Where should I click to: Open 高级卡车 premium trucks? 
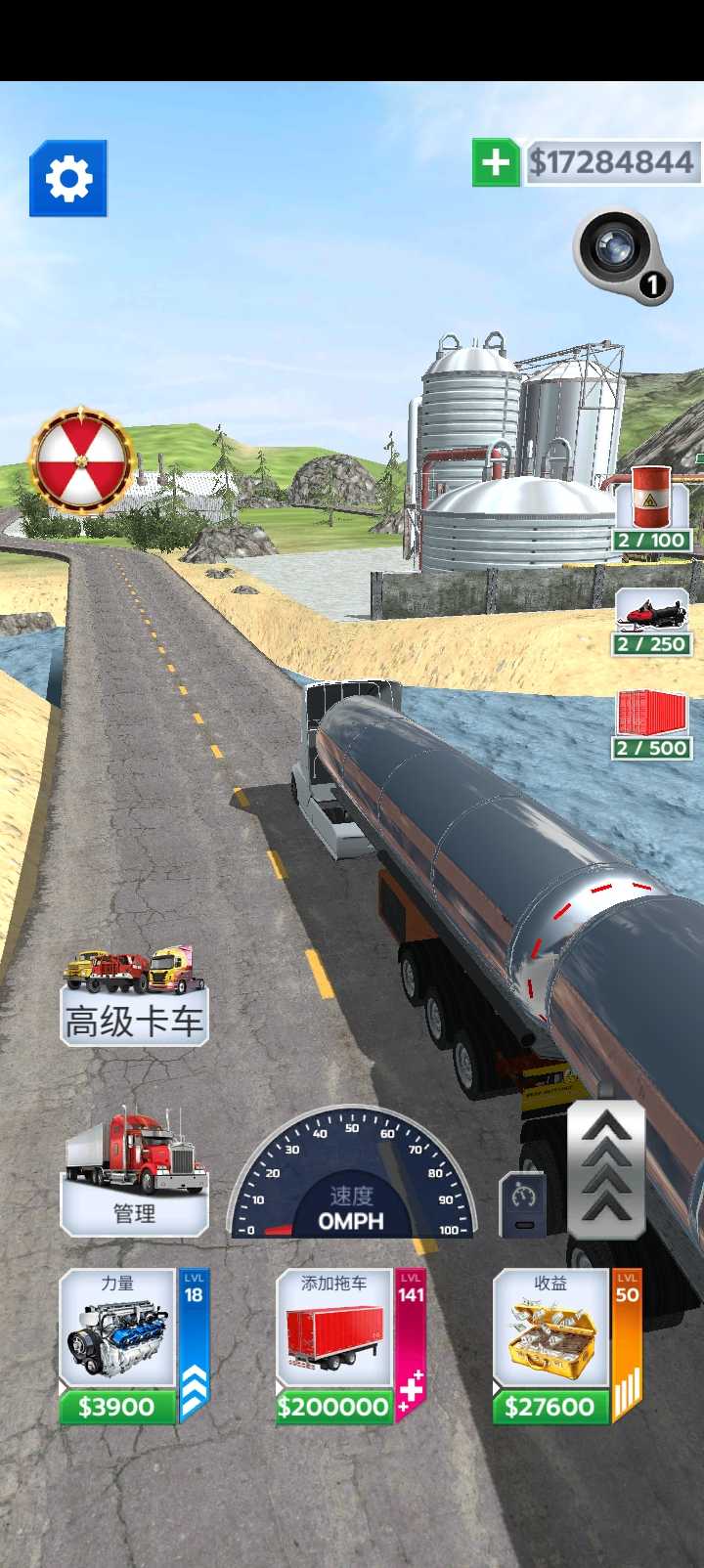click(134, 999)
